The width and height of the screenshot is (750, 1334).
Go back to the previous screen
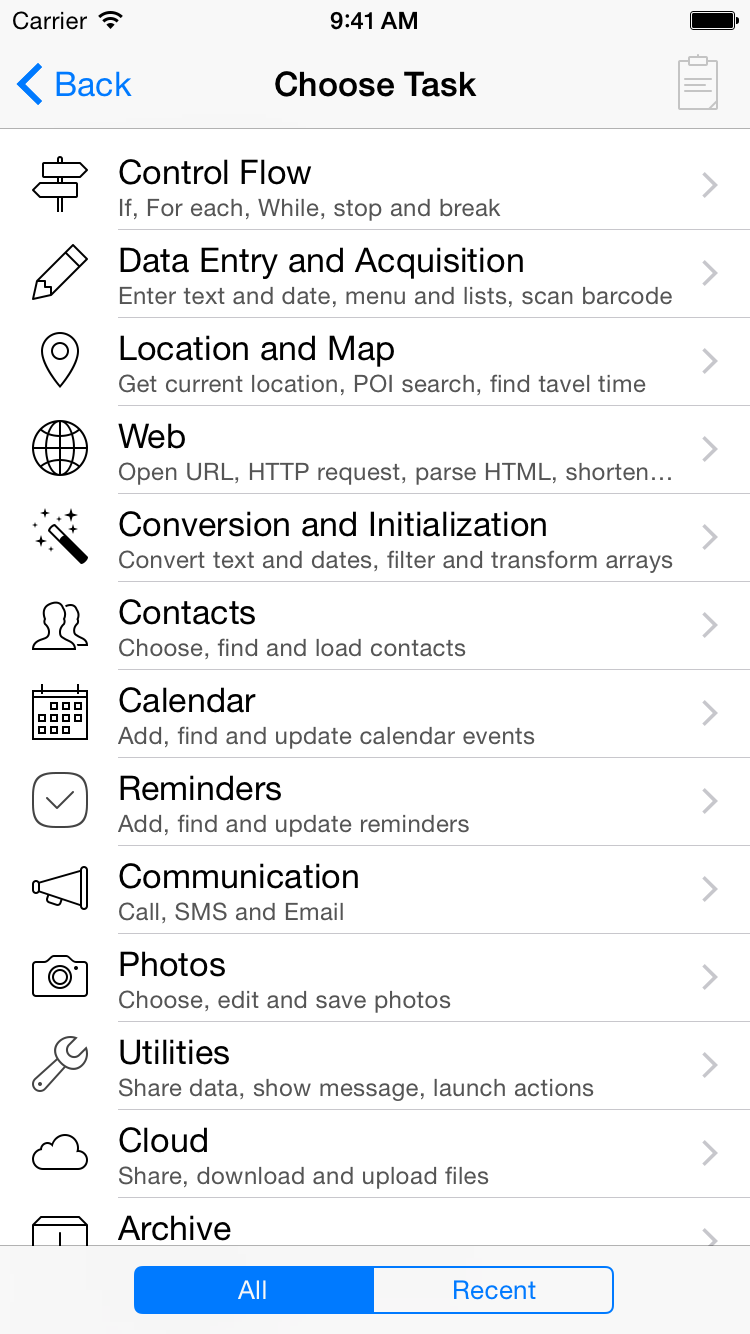point(75,85)
